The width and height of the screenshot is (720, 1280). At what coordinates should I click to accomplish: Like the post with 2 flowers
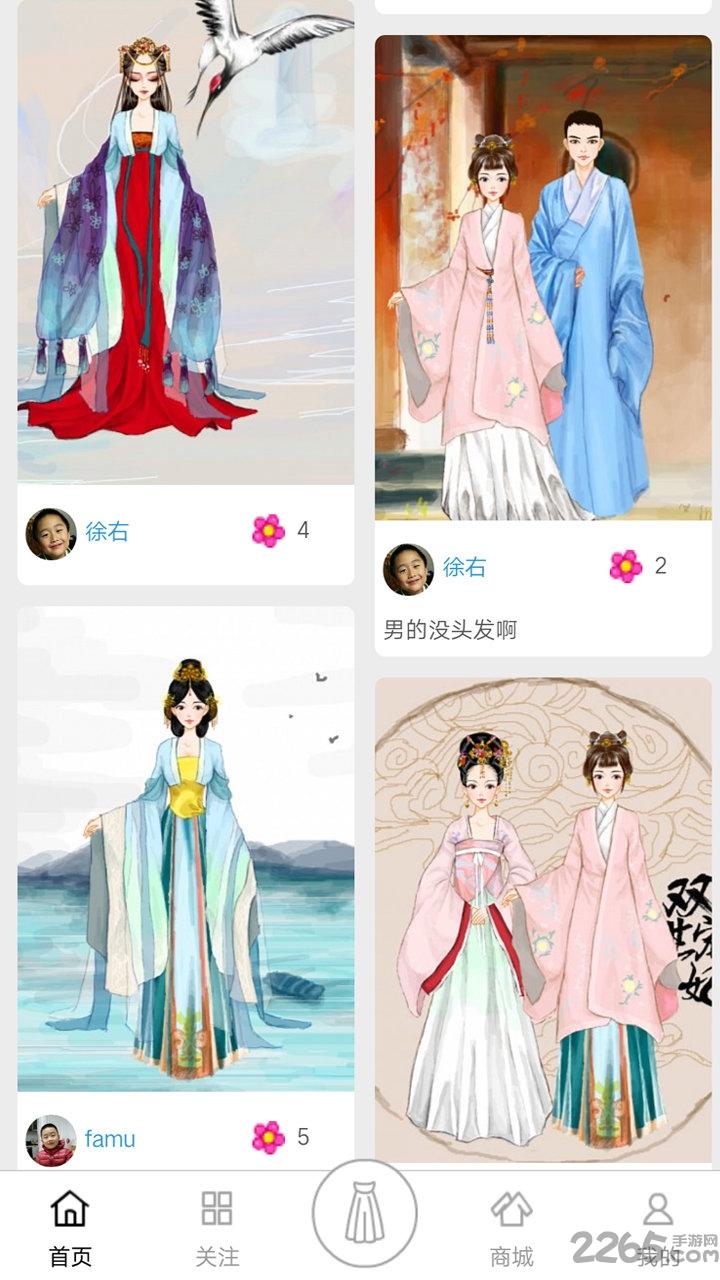pos(626,567)
